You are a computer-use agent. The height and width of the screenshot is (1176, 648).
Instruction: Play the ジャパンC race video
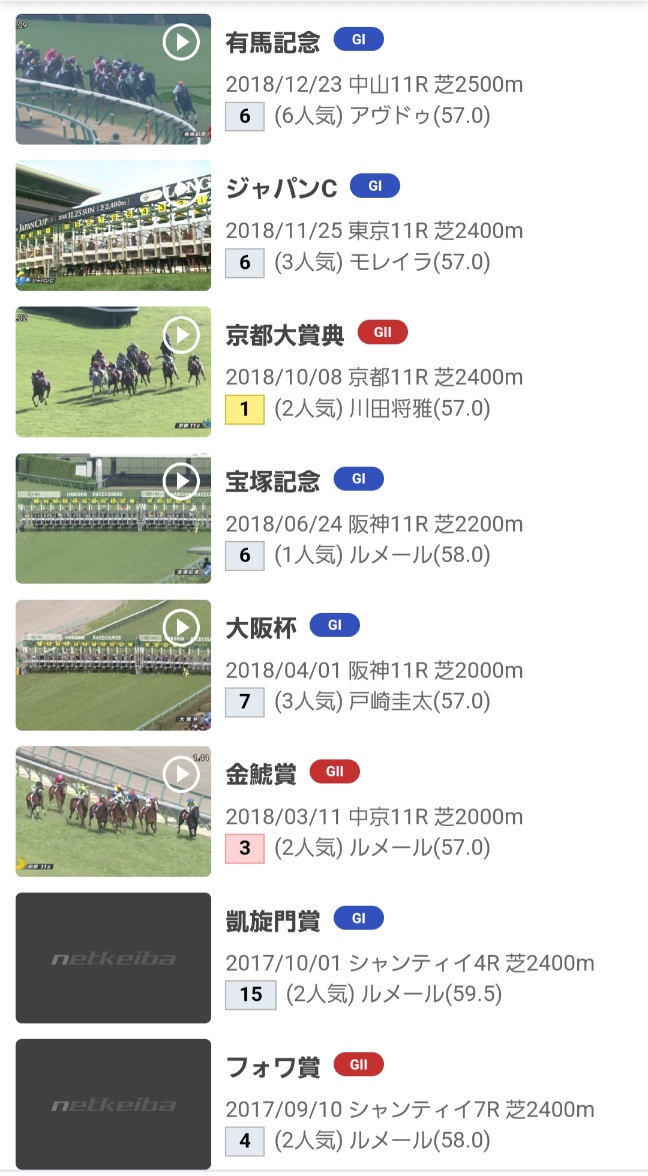[x=113, y=225]
